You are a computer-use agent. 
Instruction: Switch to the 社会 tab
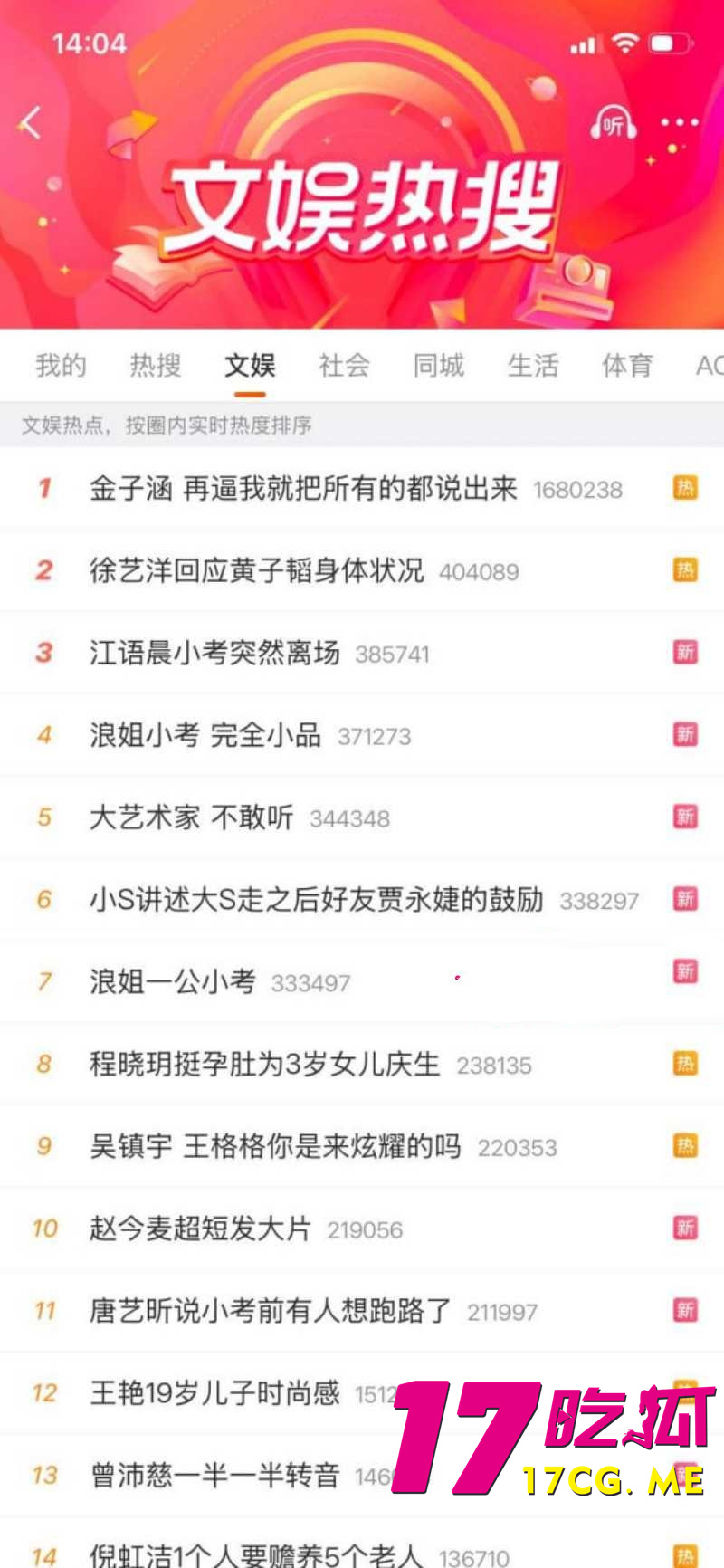click(343, 366)
